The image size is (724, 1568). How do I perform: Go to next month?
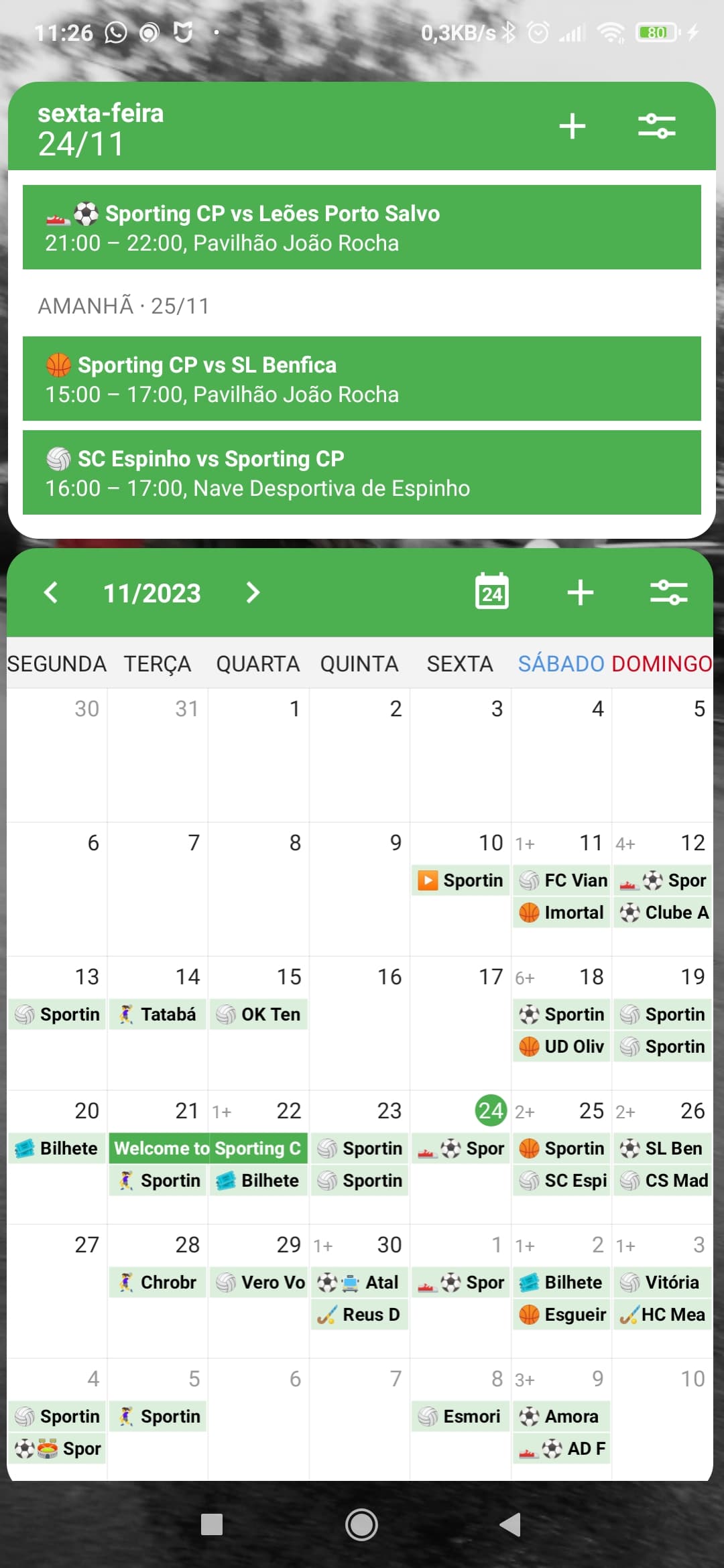point(252,592)
